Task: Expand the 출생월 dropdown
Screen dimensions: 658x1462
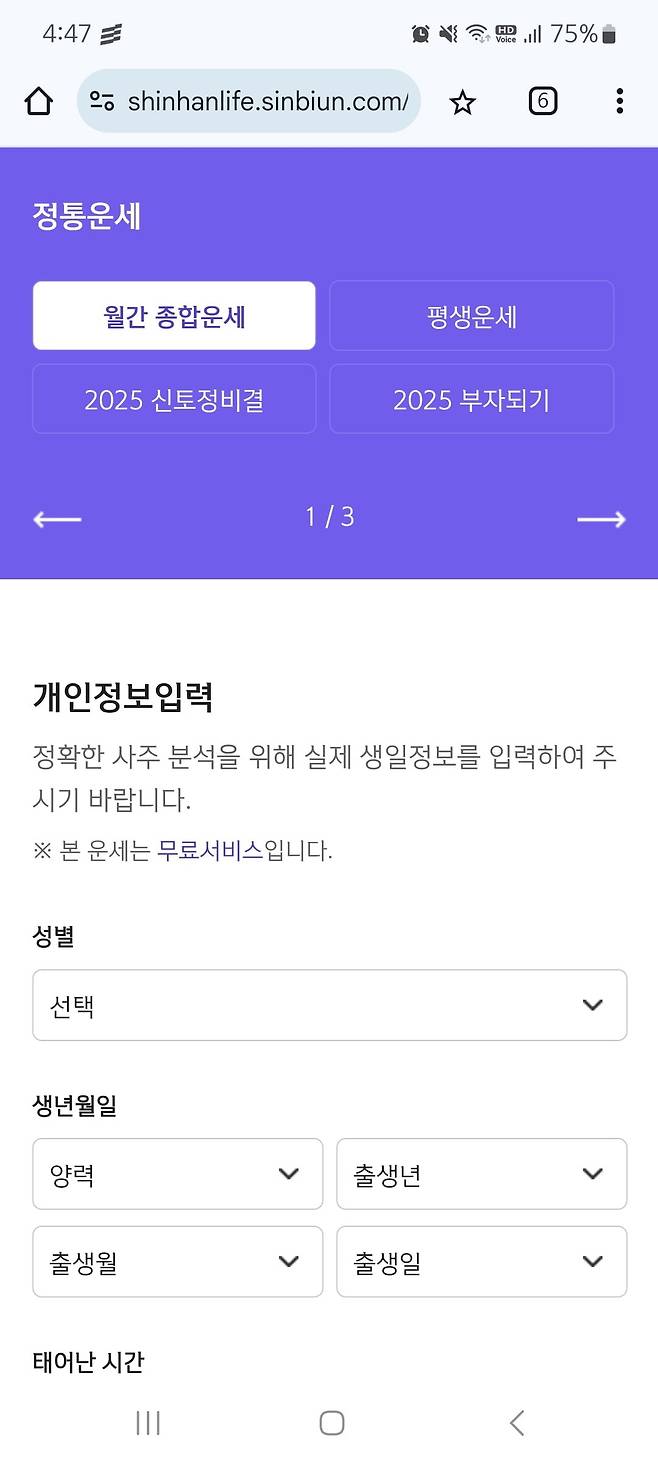Action: click(177, 1262)
